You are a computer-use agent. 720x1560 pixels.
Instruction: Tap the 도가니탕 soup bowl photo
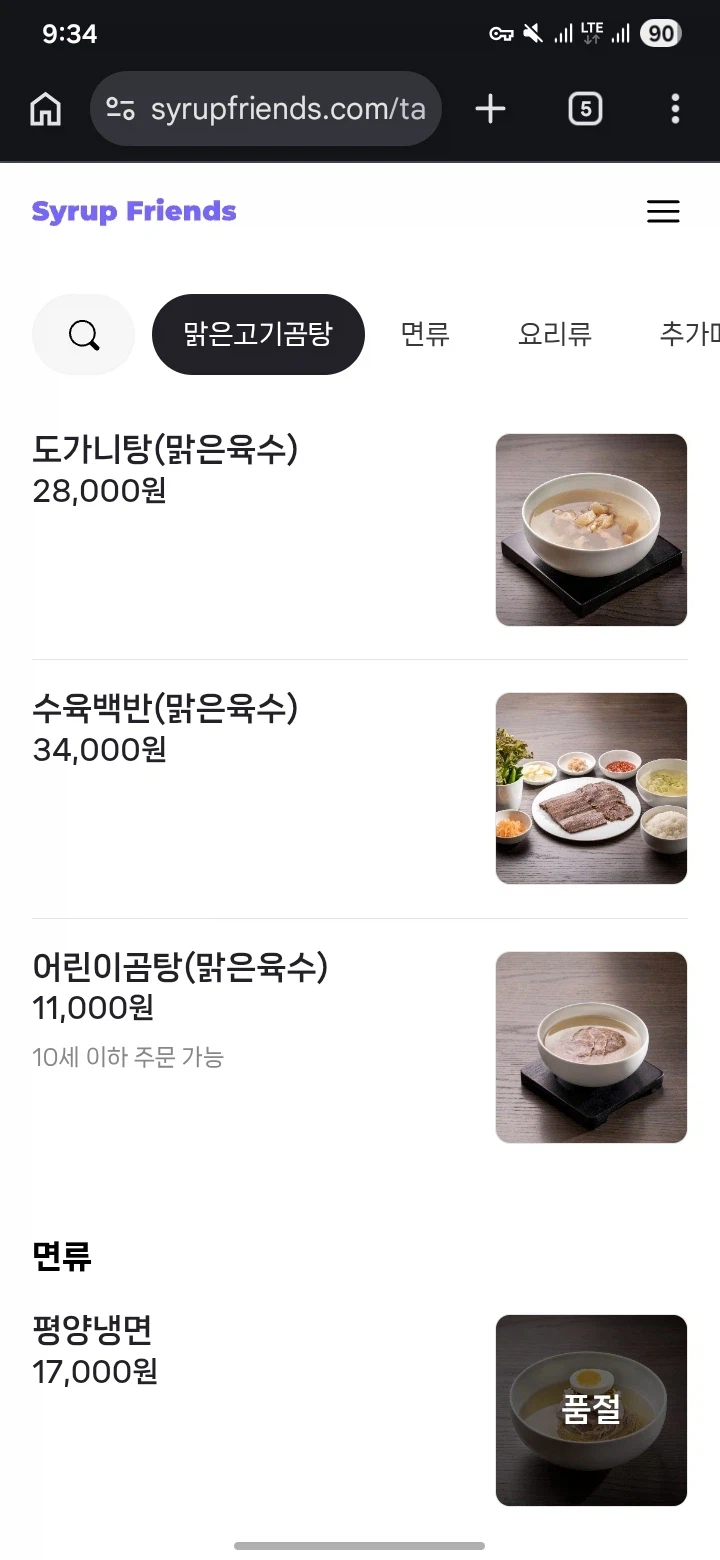(x=591, y=529)
